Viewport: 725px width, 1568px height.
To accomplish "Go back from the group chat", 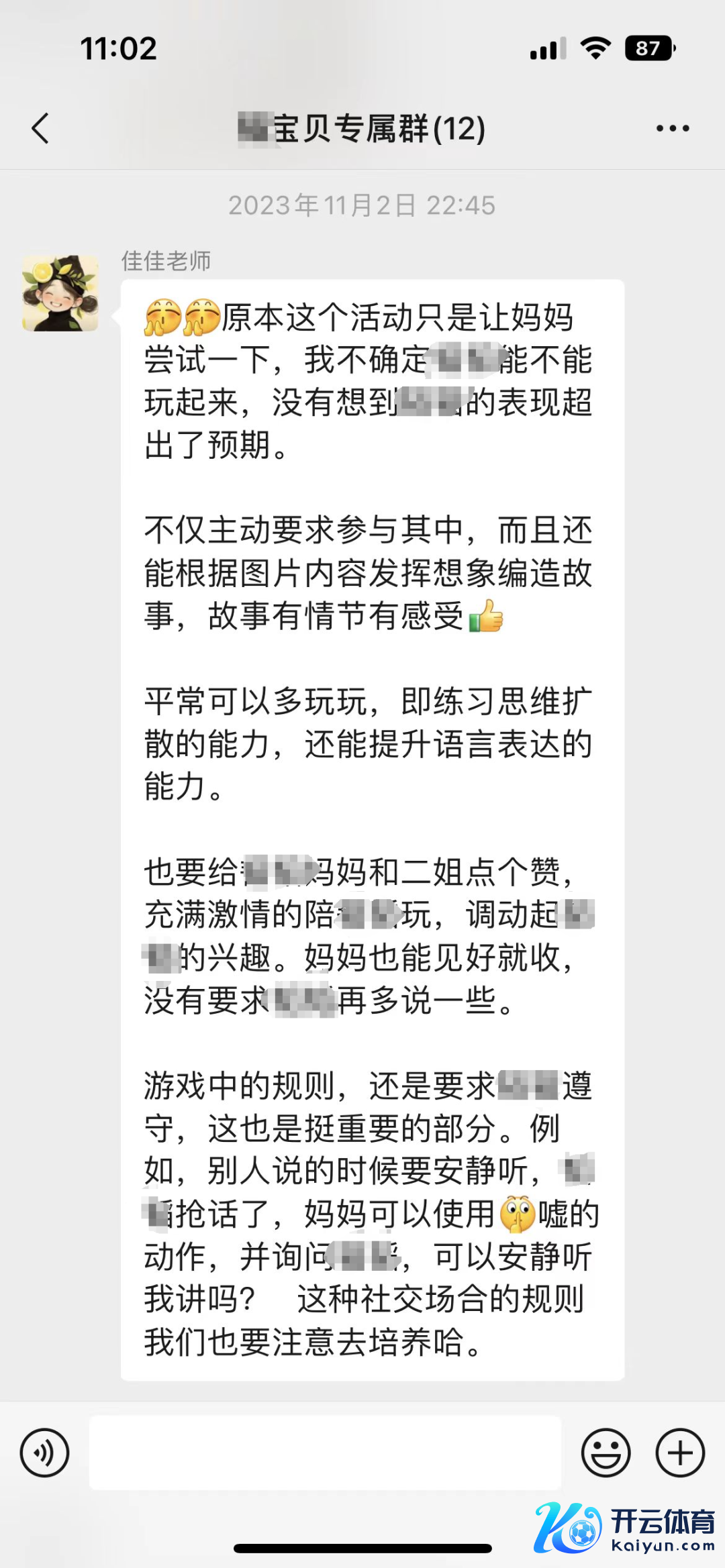I will [x=40, y=128].
